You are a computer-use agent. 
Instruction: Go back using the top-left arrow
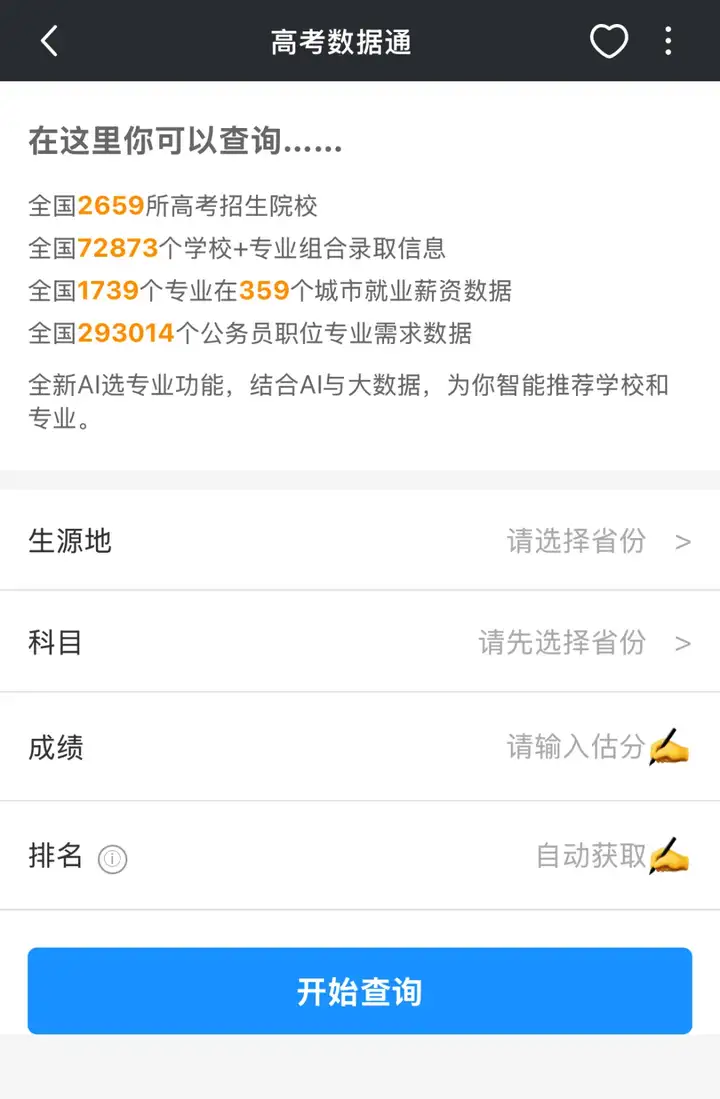pyautogui.click(x=49, y=41)
